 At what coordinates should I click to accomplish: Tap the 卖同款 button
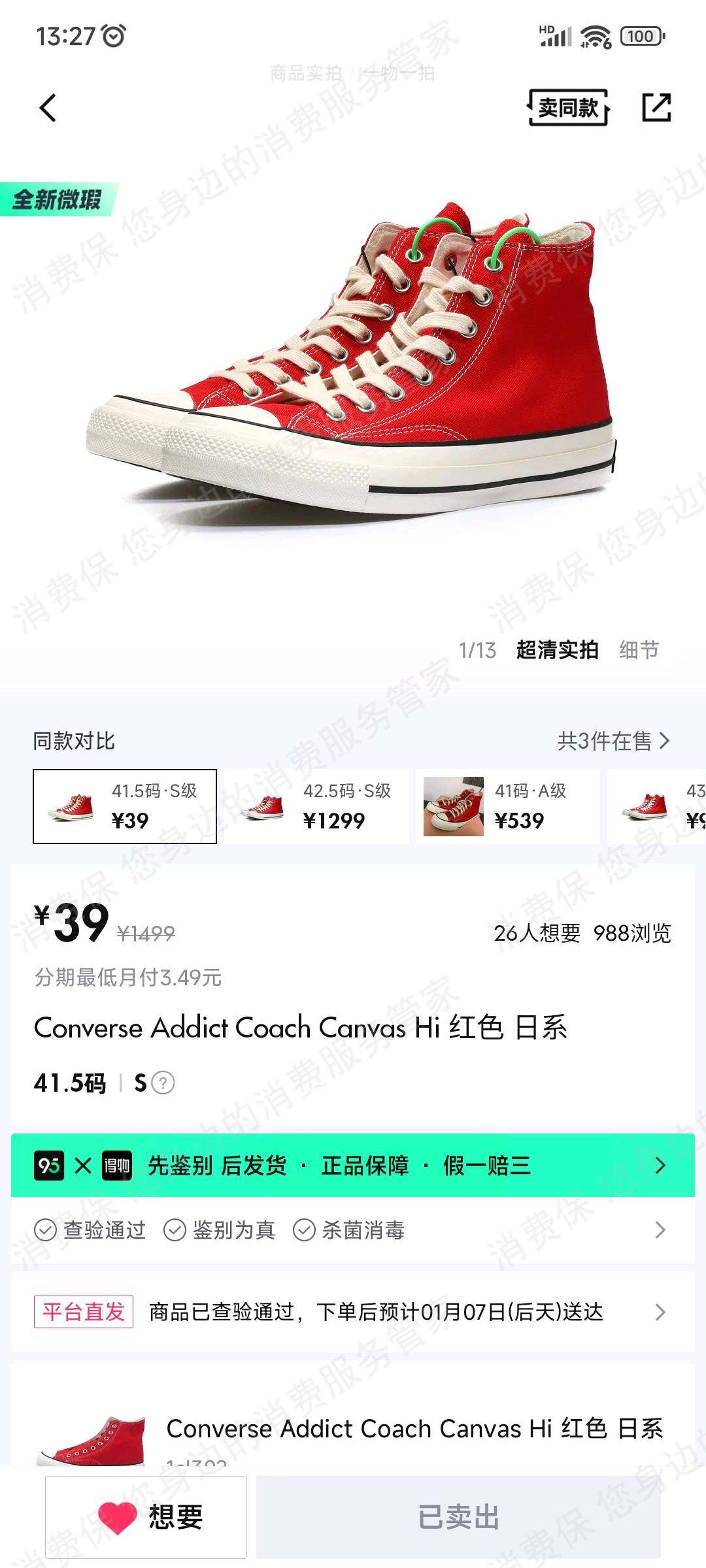pyautogui.click(x=568, y=108)
